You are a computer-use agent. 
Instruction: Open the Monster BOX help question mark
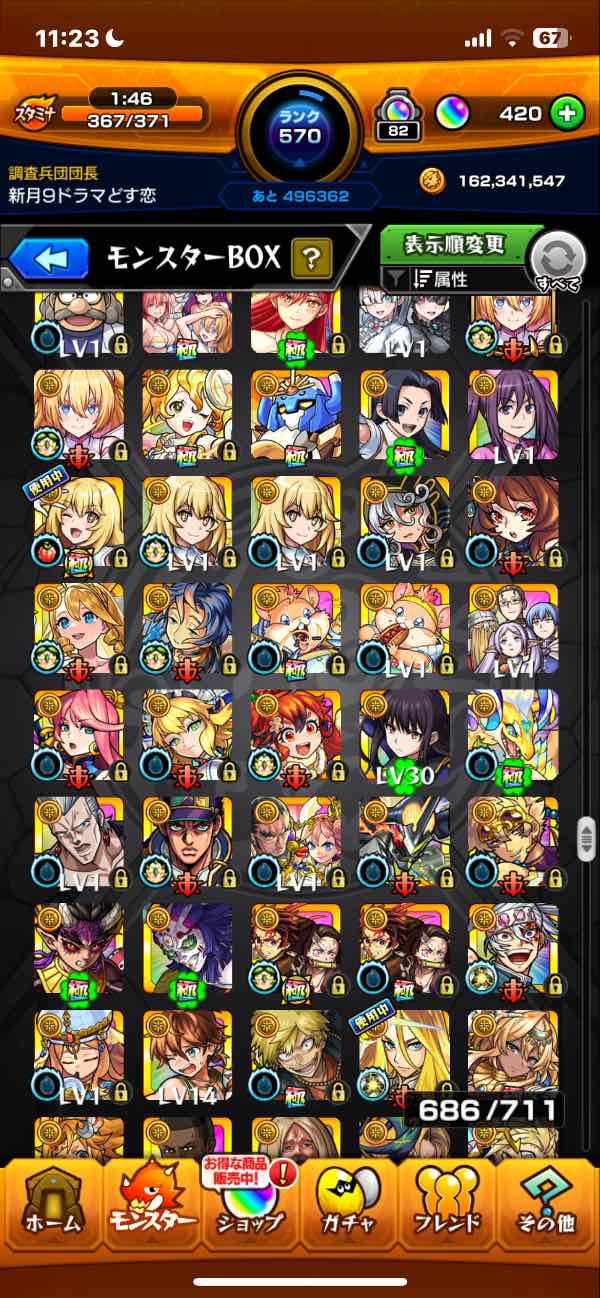pyautogui.click(x=311, y=260)
